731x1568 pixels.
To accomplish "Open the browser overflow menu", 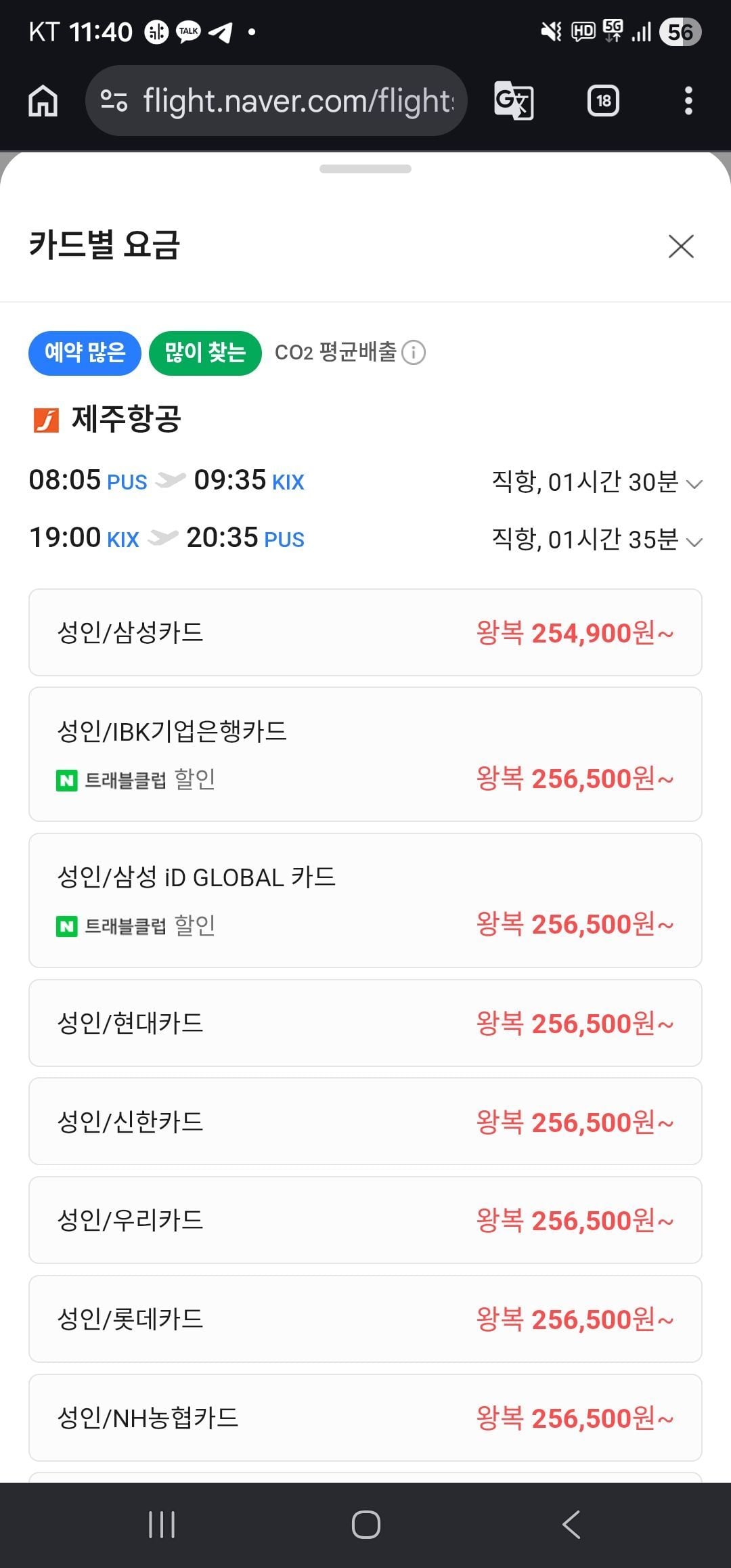I will [x=688, y=101].
